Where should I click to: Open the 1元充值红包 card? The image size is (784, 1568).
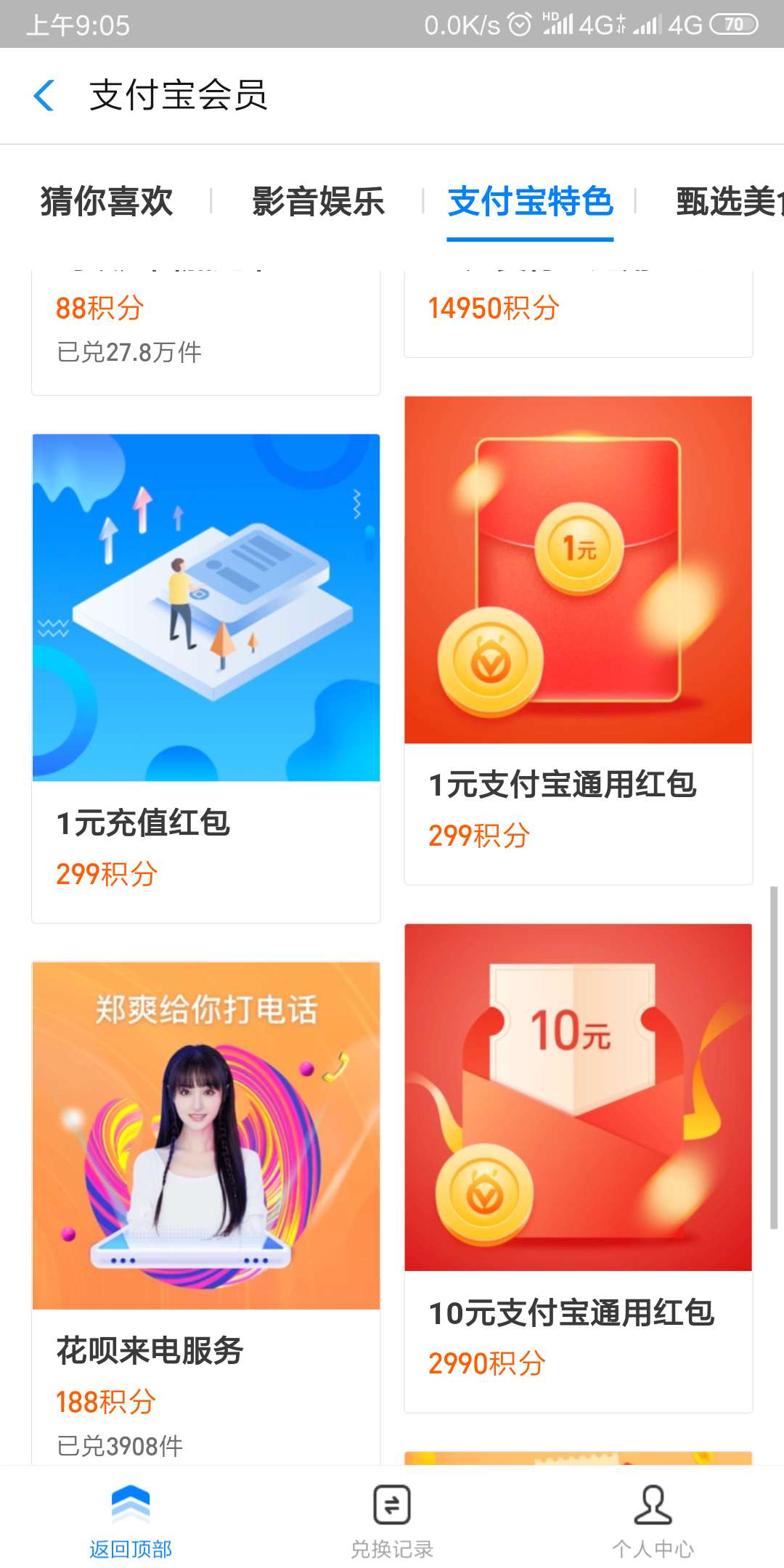point(206,678)
